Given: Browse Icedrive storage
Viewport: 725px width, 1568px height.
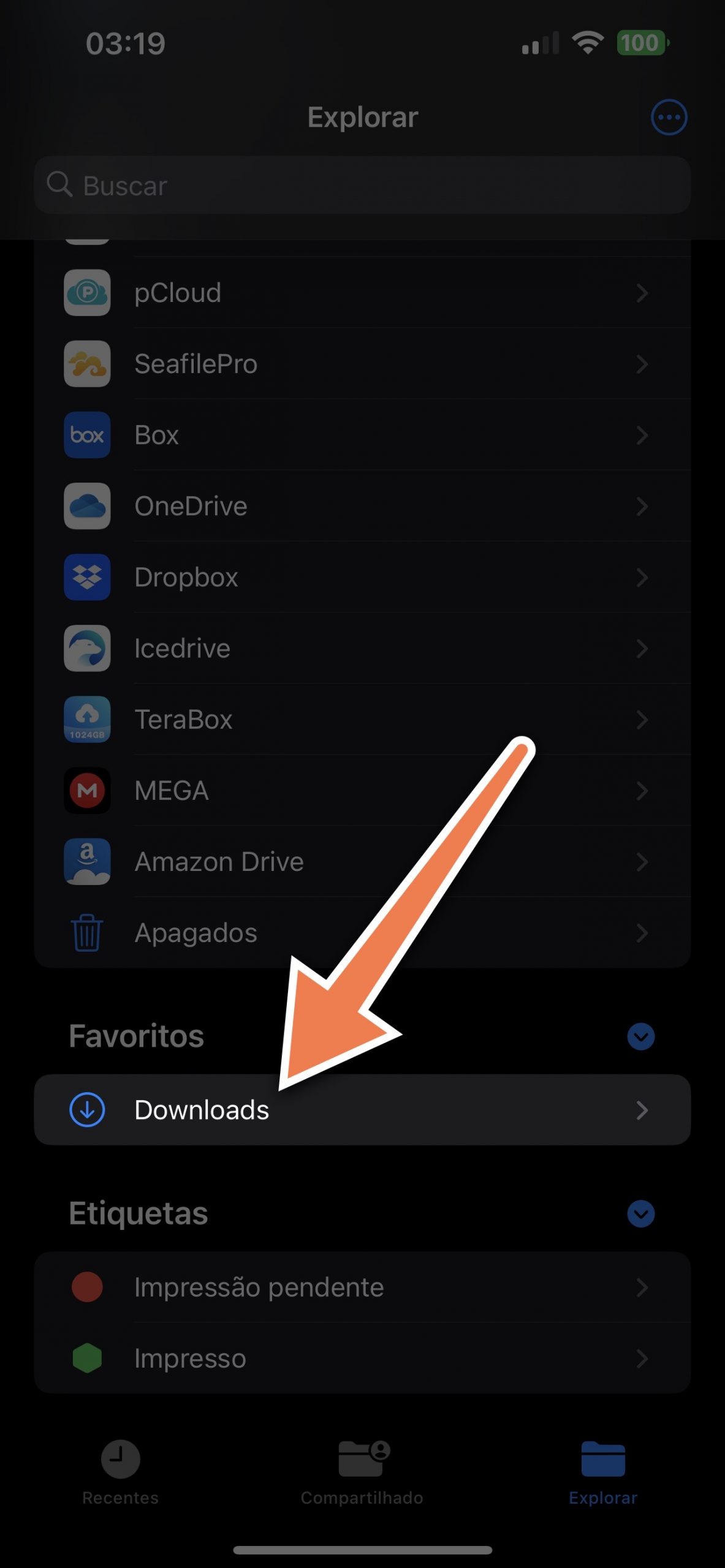Looking at the screenshot, I should click(362, 648).
